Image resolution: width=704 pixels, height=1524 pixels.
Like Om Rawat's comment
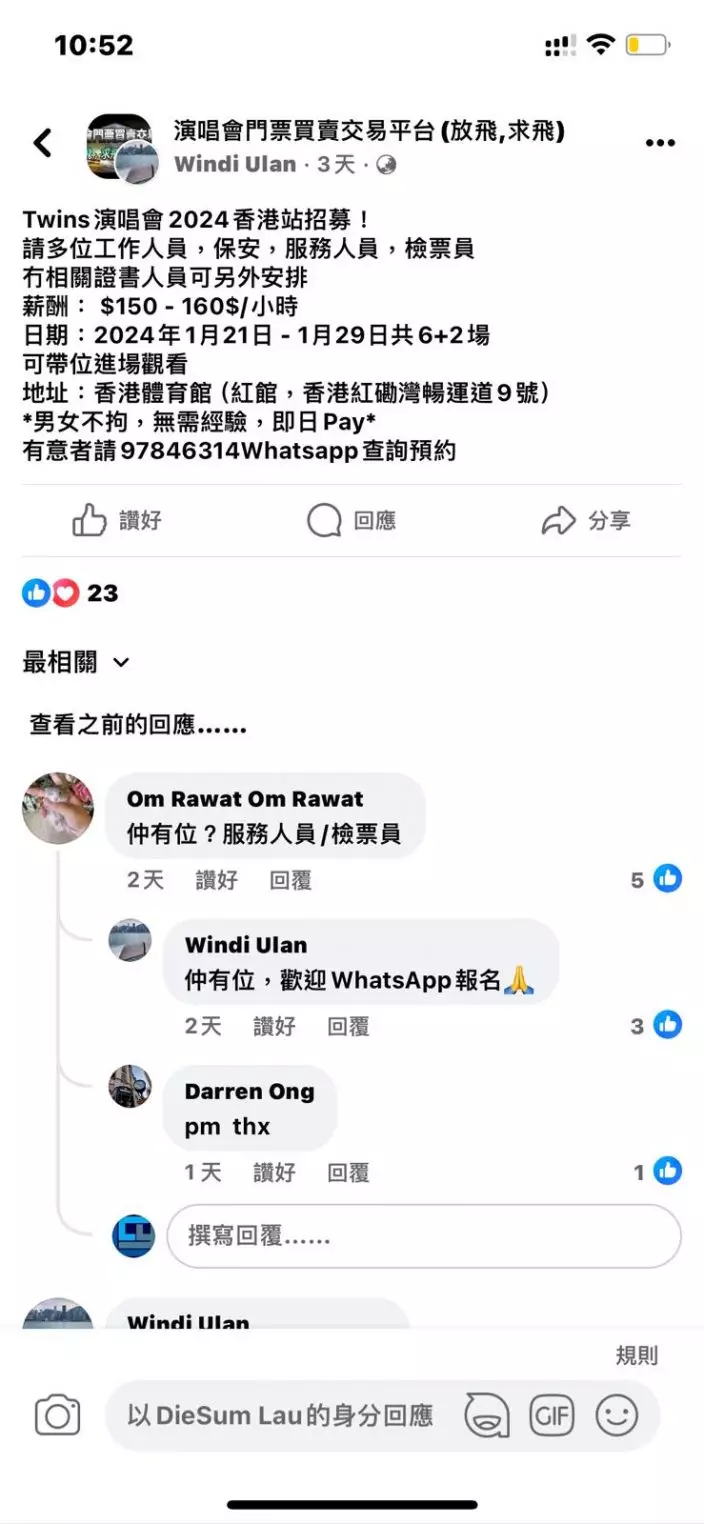[x=217, y=880]
